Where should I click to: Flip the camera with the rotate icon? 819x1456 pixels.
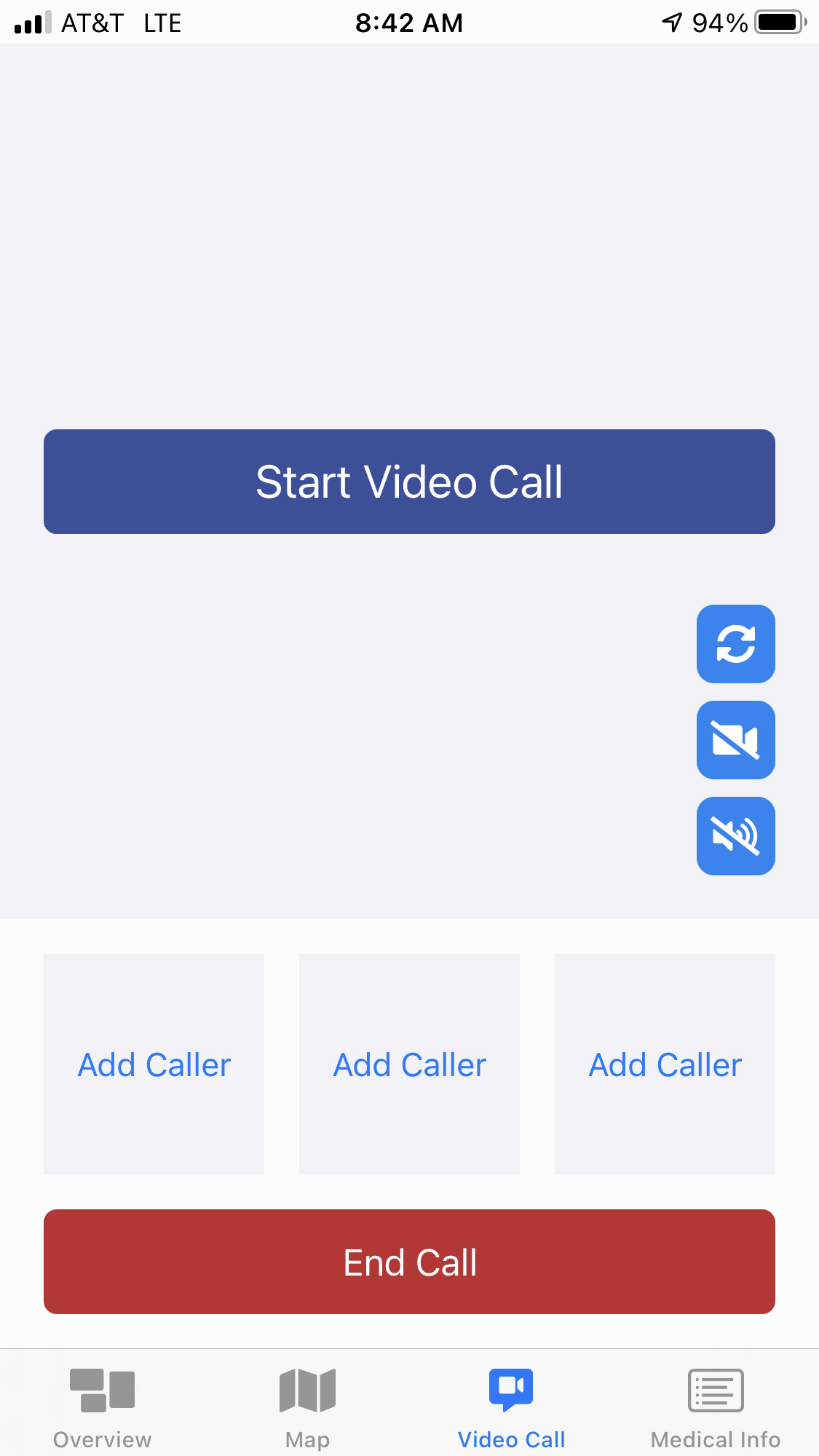(736, 644)
